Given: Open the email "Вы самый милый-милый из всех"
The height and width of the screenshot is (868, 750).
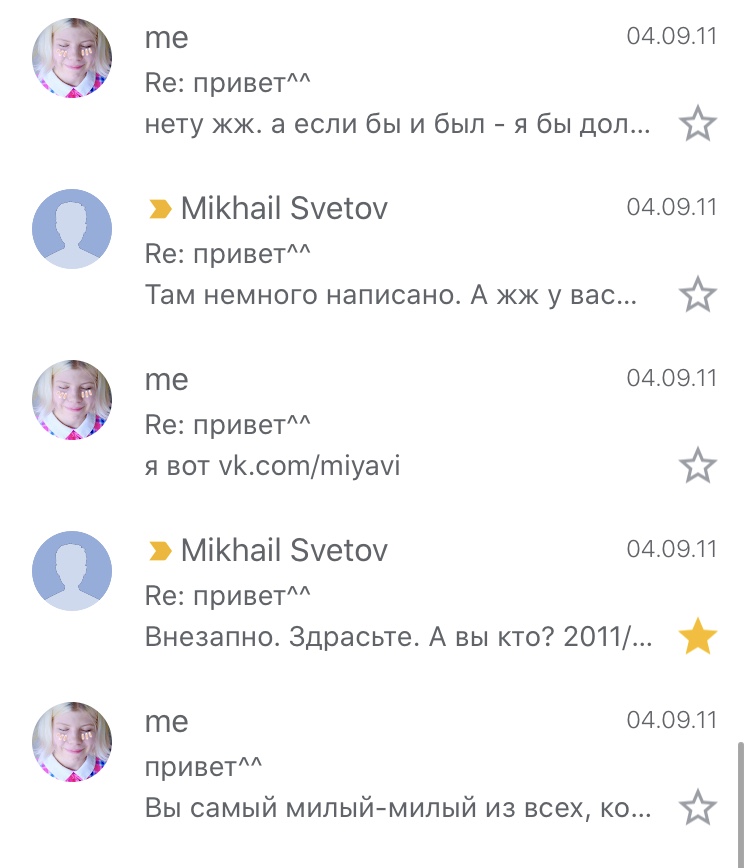Looking at the screenshot, I should pos(398,808).
